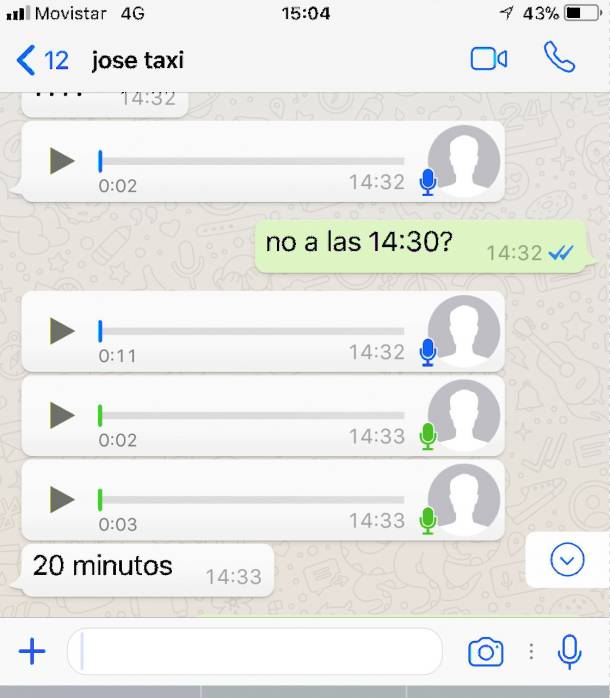Jump to the latest messages
This screenshot has width=610, height=698.
coord(567,561)
